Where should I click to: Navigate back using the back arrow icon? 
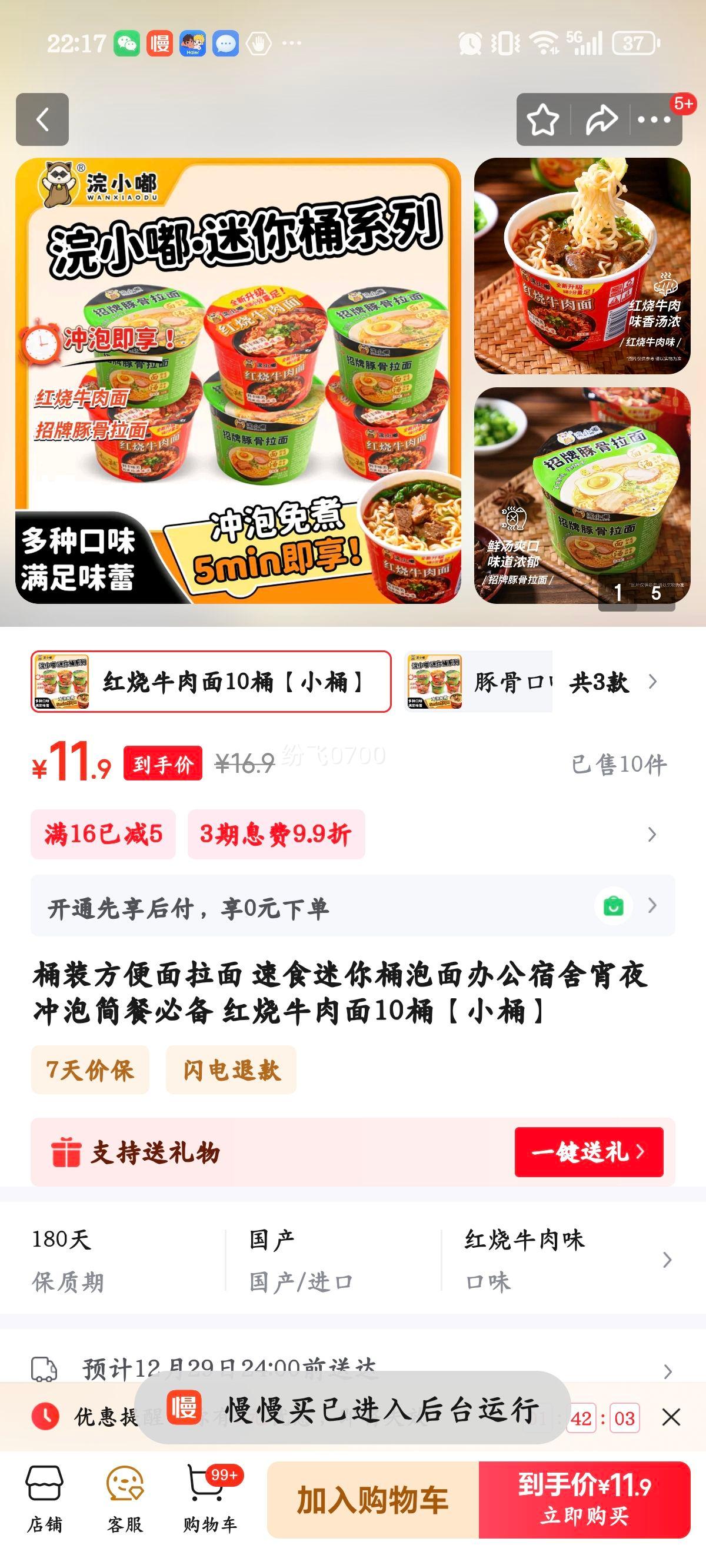point(42,119)
